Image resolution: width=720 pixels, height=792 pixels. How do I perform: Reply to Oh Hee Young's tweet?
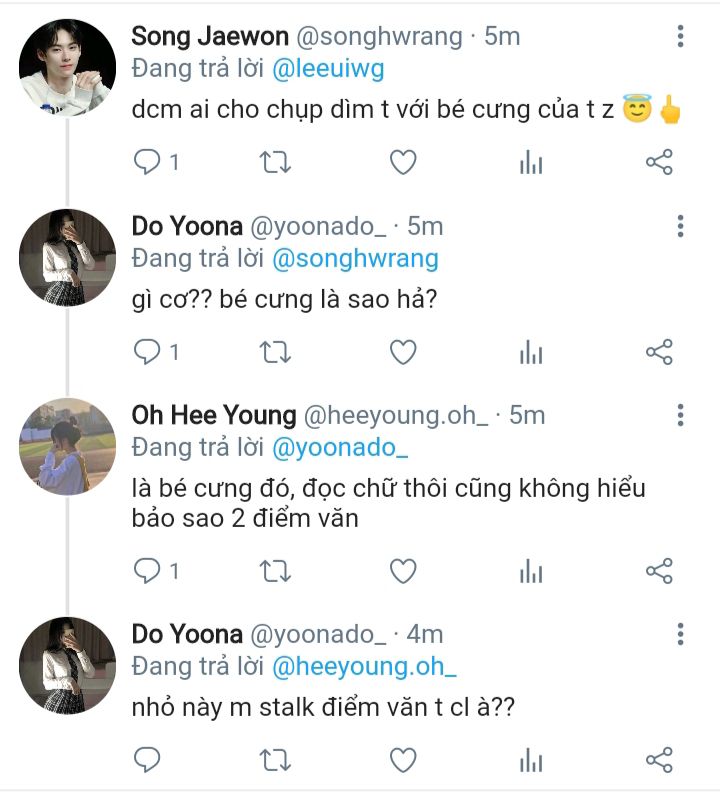tap(148, 571)
